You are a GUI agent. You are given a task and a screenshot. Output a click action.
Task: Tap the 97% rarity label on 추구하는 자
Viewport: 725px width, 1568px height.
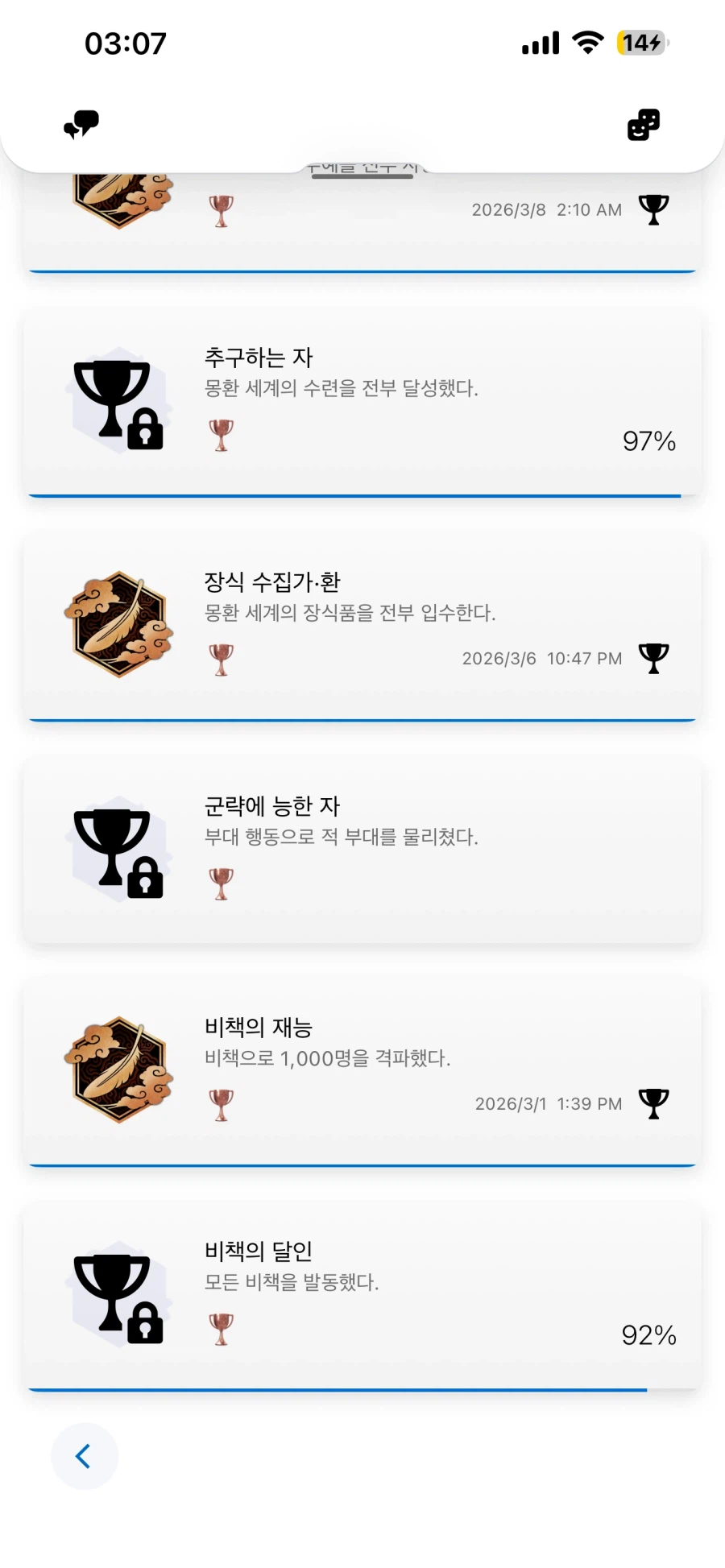(x=648, y=441)
